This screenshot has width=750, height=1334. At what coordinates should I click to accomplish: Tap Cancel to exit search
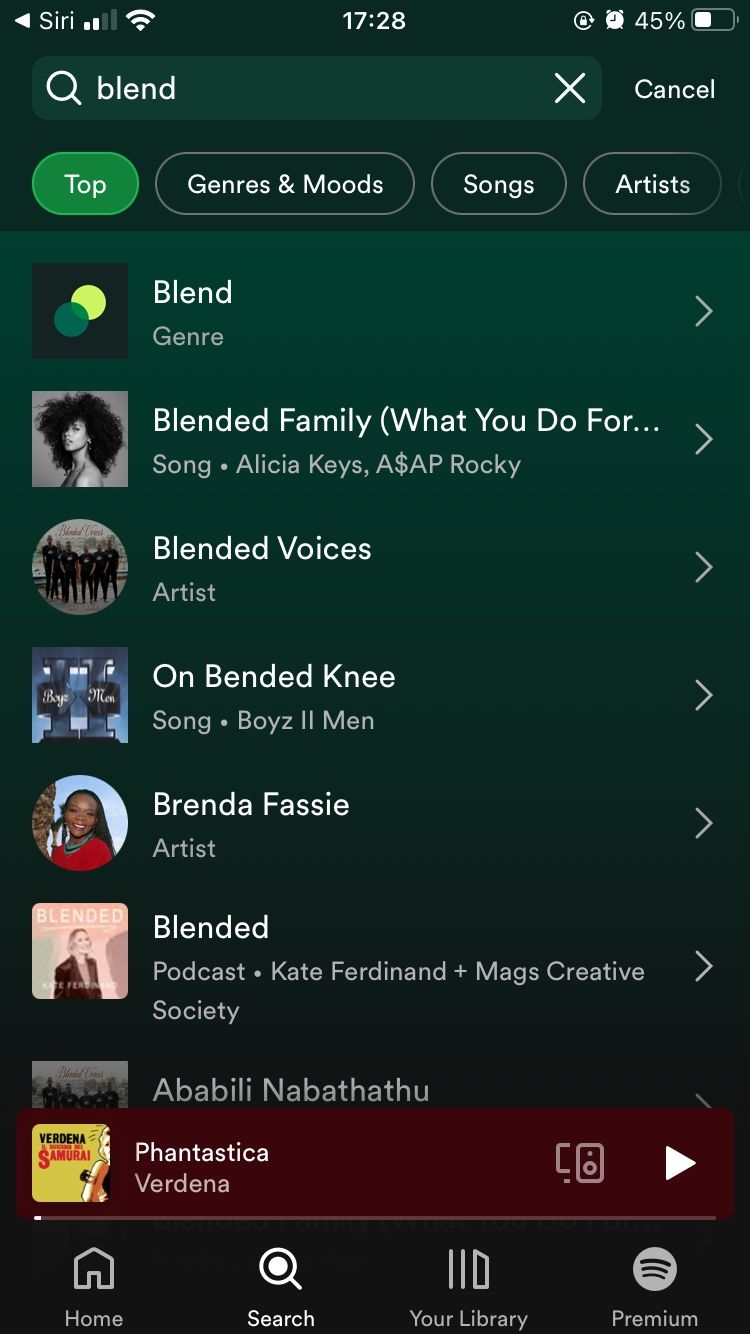click(x=674, y=89)
